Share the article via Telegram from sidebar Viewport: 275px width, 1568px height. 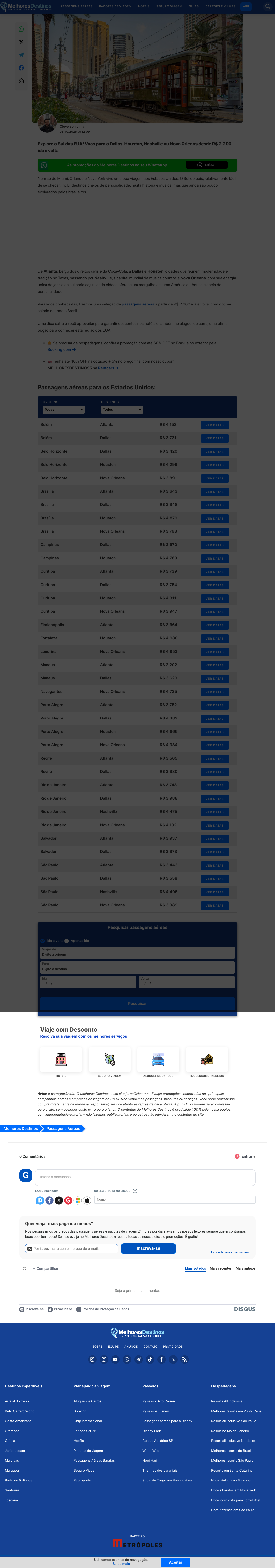point(21,55)
